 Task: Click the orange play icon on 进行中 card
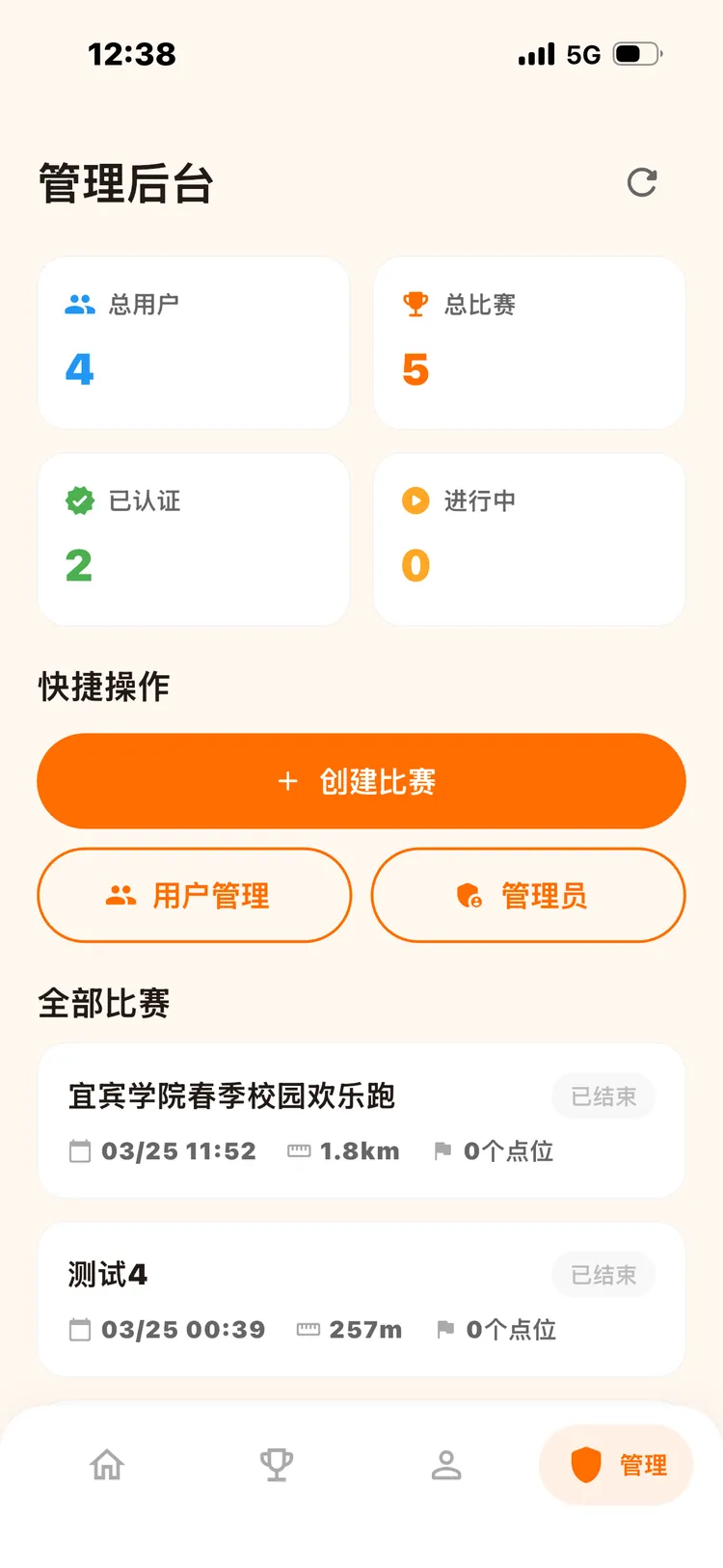click(x=415, y=500)
